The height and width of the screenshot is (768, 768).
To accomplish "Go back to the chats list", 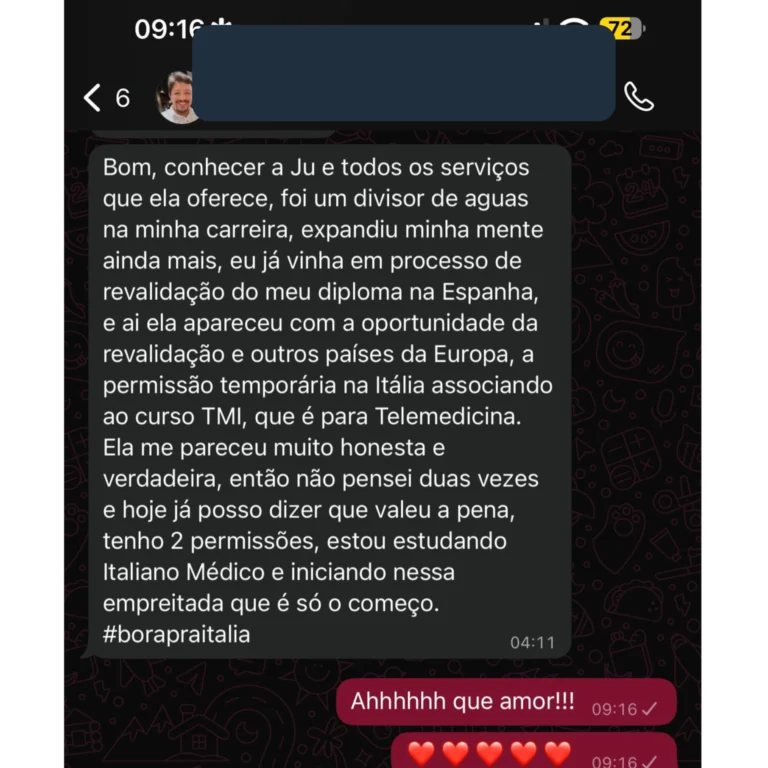I will pos(94,97).
